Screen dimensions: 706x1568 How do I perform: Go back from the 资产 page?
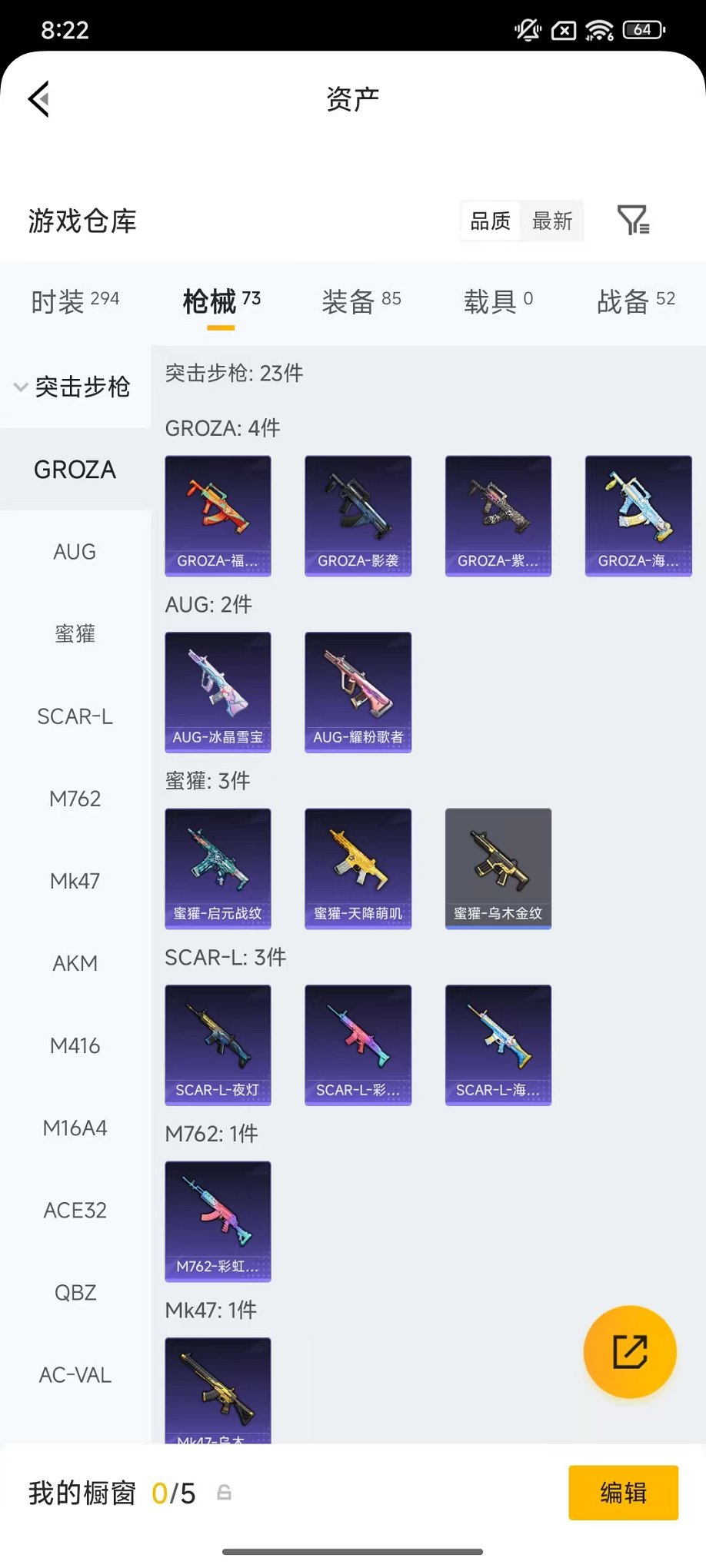[38, 99]
